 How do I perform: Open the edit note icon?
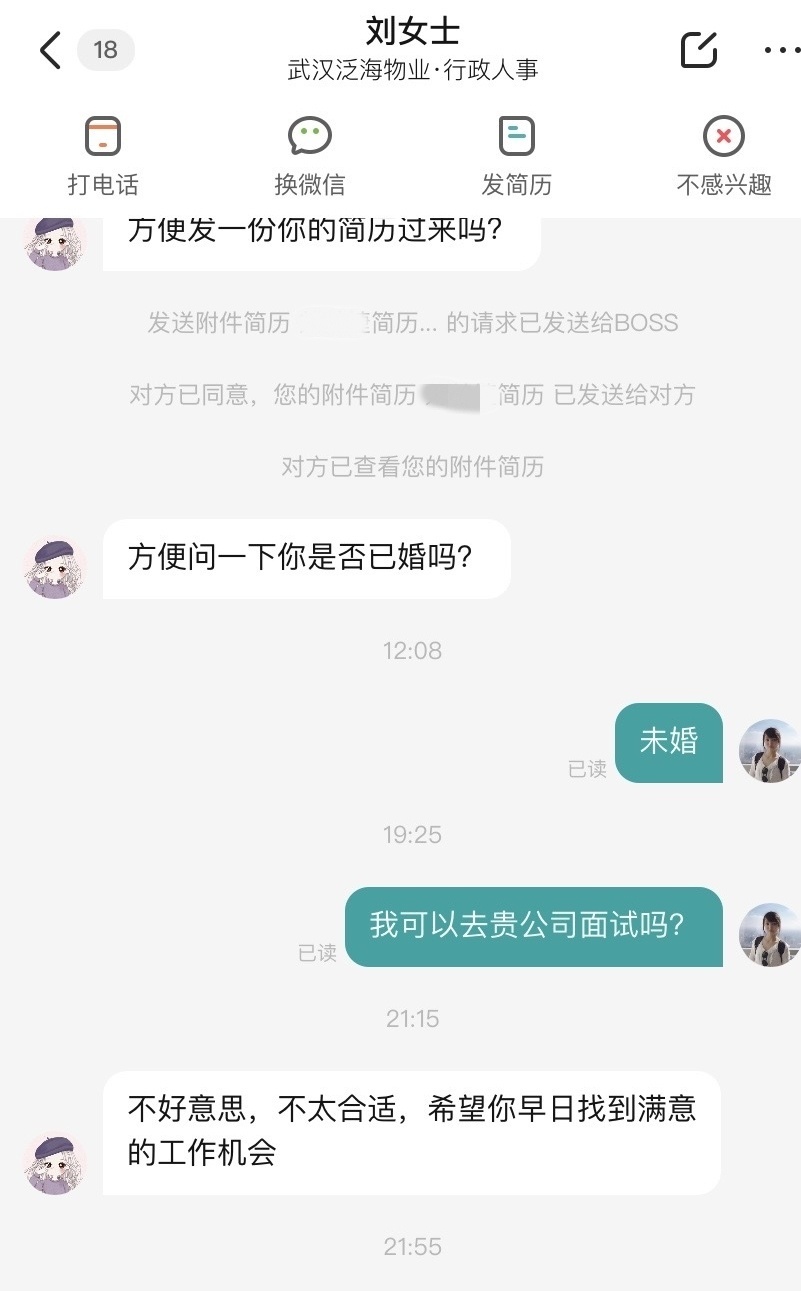pos(699,49)
